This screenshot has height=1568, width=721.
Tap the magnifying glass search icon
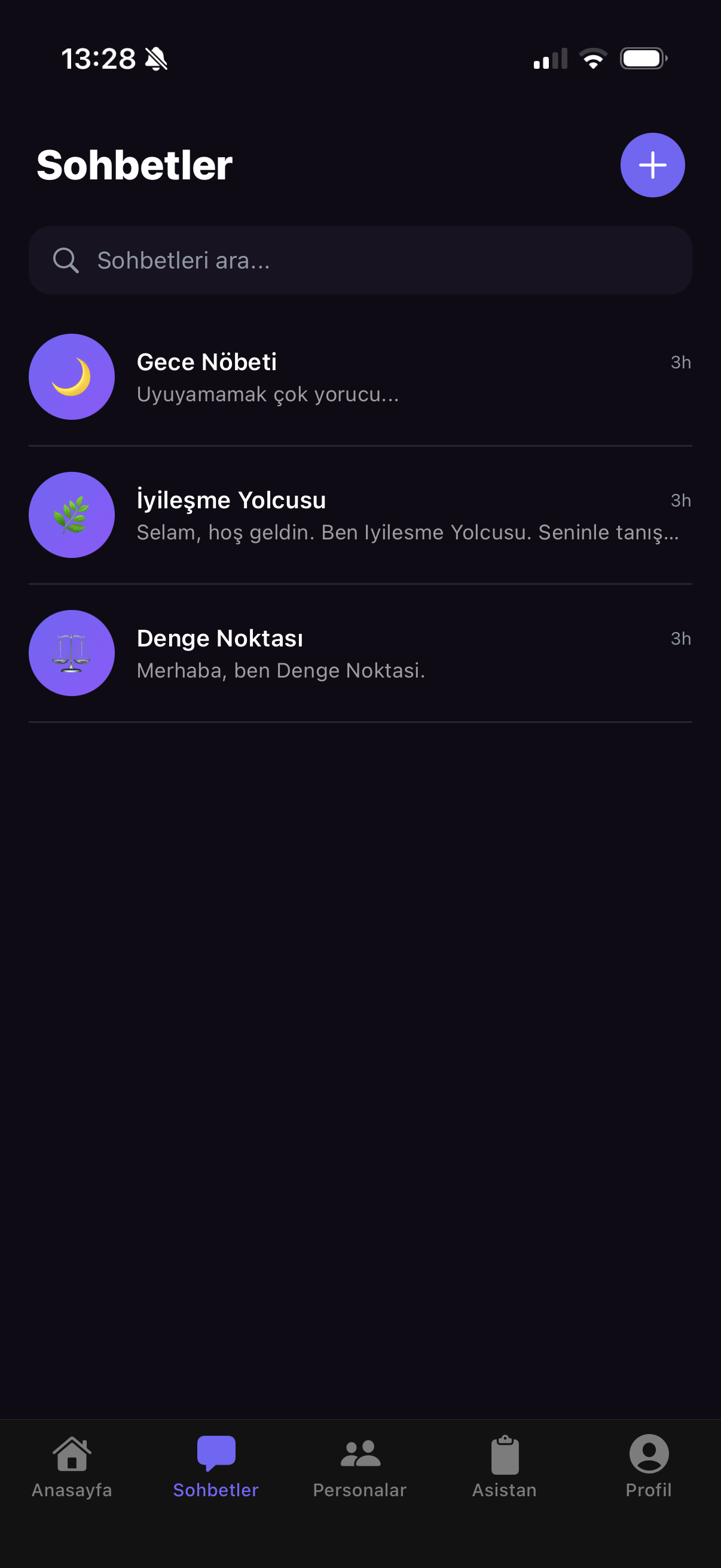click(x=66, y=261)
